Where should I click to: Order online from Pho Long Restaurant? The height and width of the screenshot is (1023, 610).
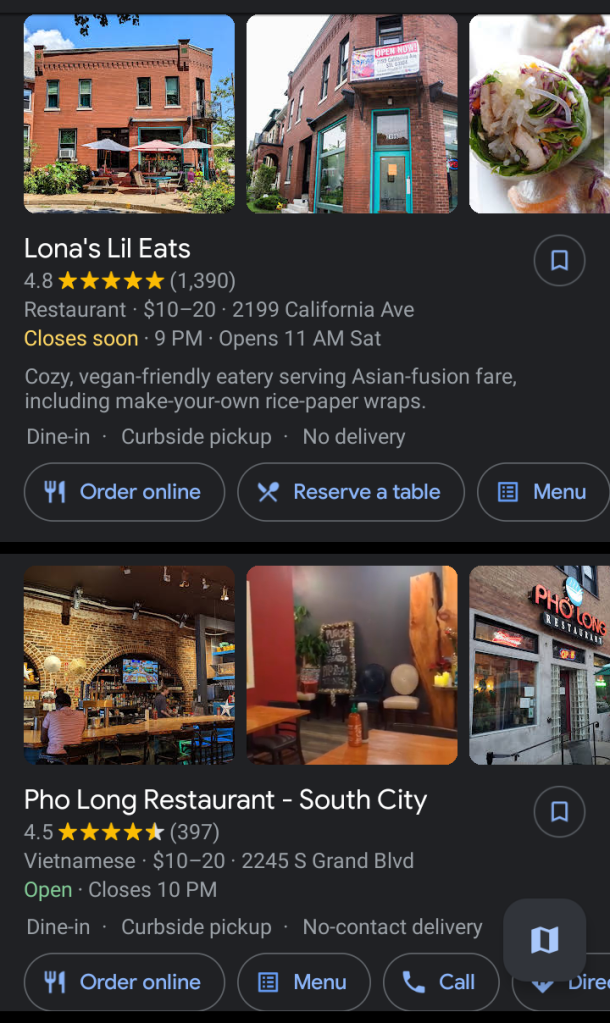point(124,982)
